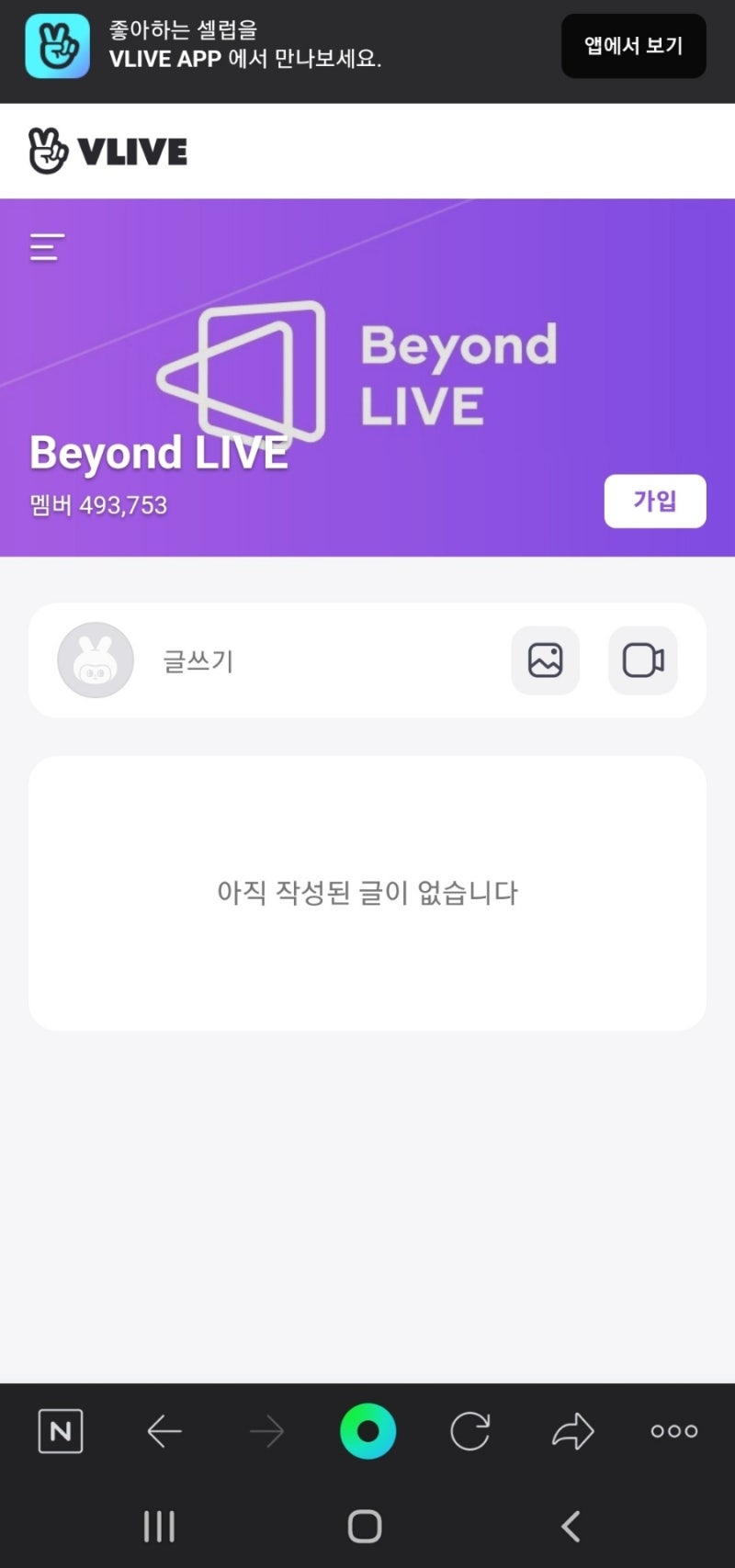735x1568 pixels.
Task: Tap the green home button in the toolbar
Action: 367,1430
